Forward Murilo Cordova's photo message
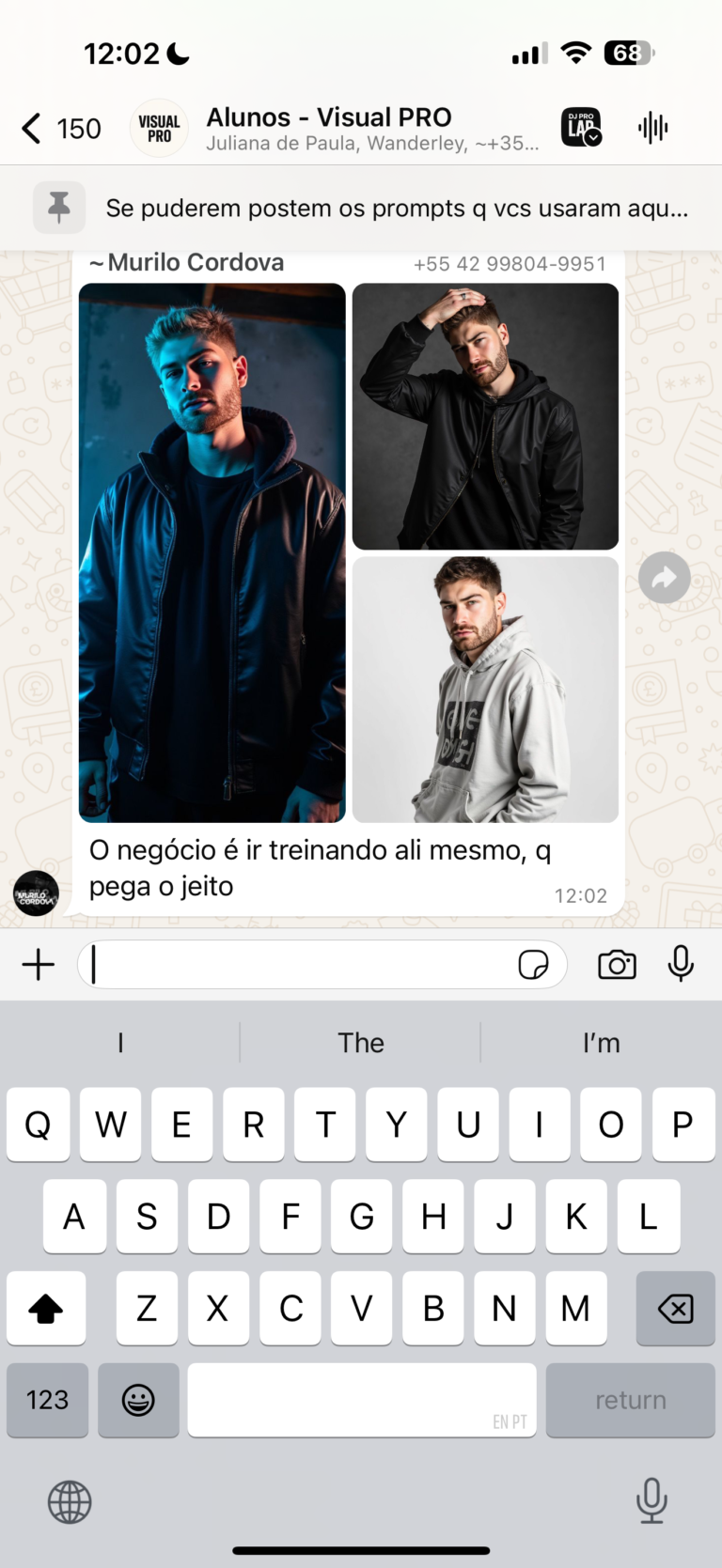The width and height of the screenshot is (722, 1568). (x=664, y=577)
